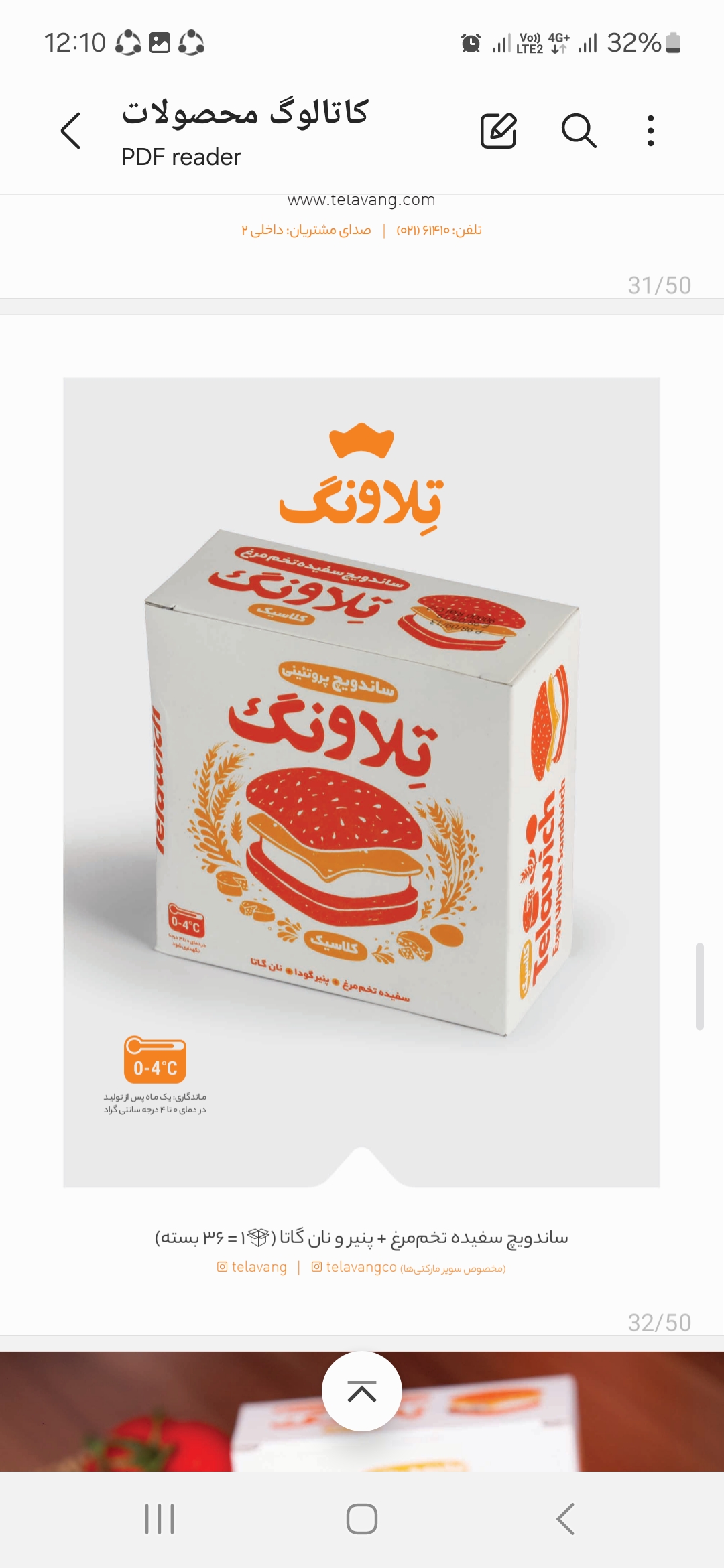Open recent apps from navigation bar
The image size is (724, 1568).
coord(160,1519)
